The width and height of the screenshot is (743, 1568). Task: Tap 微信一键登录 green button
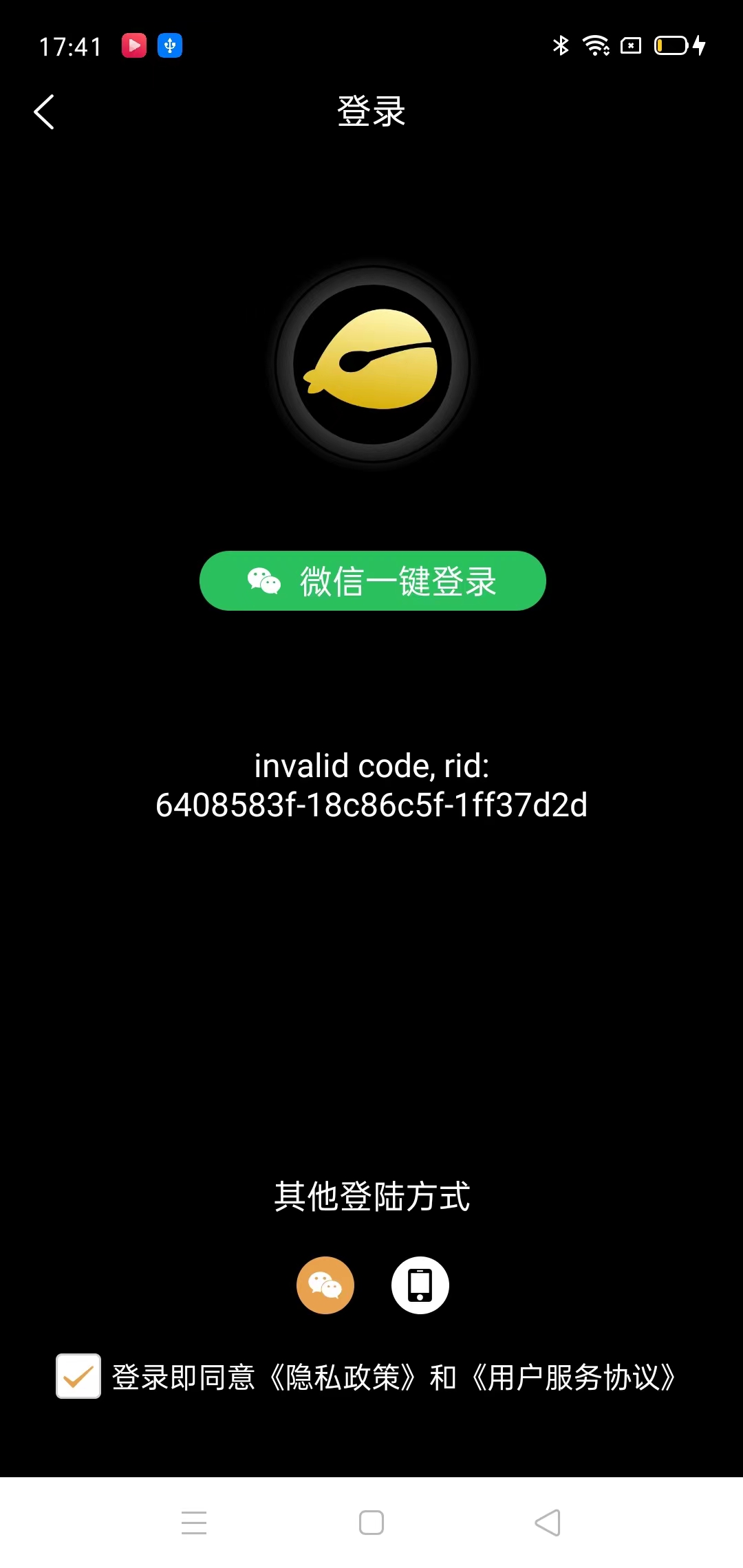coord(372,580)
